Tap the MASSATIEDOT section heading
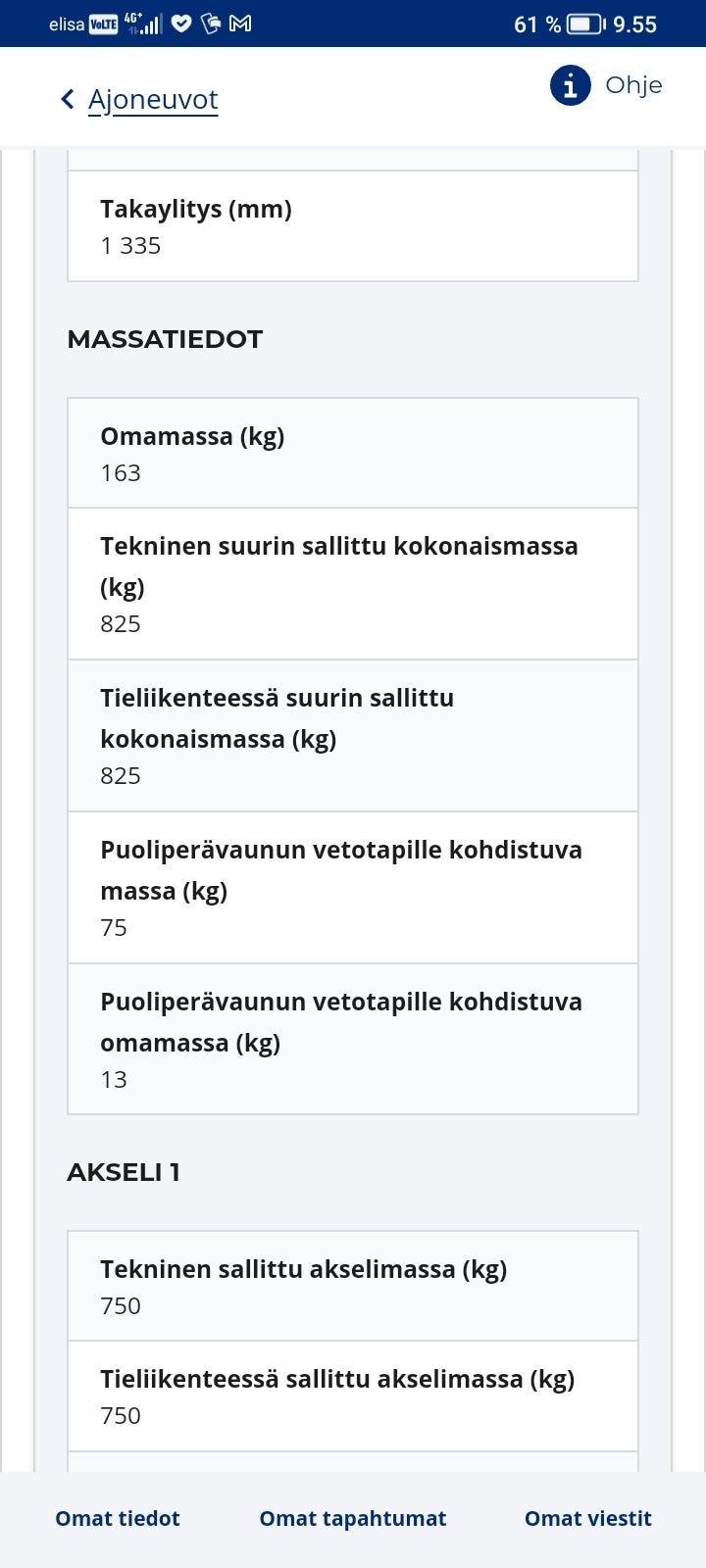Screen dimensions: 706x1568 [x=164, y=340]
